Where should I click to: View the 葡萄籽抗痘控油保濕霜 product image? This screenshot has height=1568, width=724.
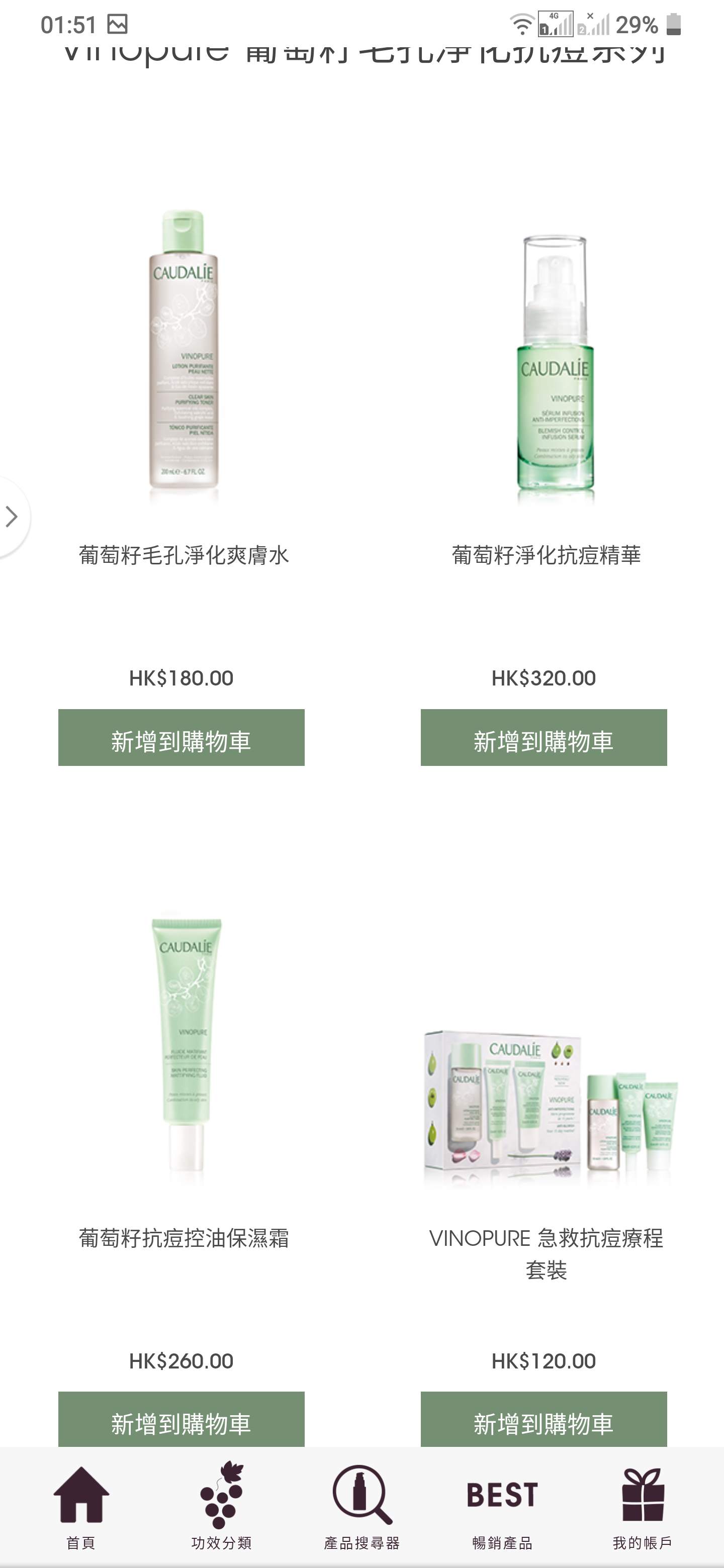tap(186, 1047)
